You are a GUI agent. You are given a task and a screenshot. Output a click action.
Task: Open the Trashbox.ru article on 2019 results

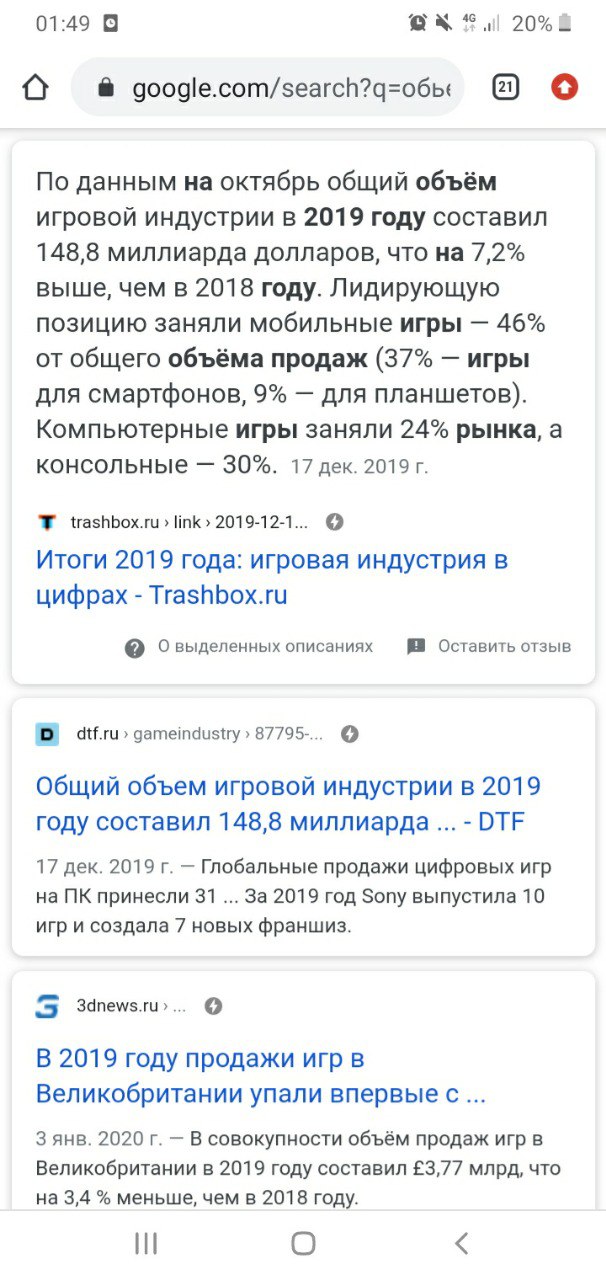coord(272,577)
